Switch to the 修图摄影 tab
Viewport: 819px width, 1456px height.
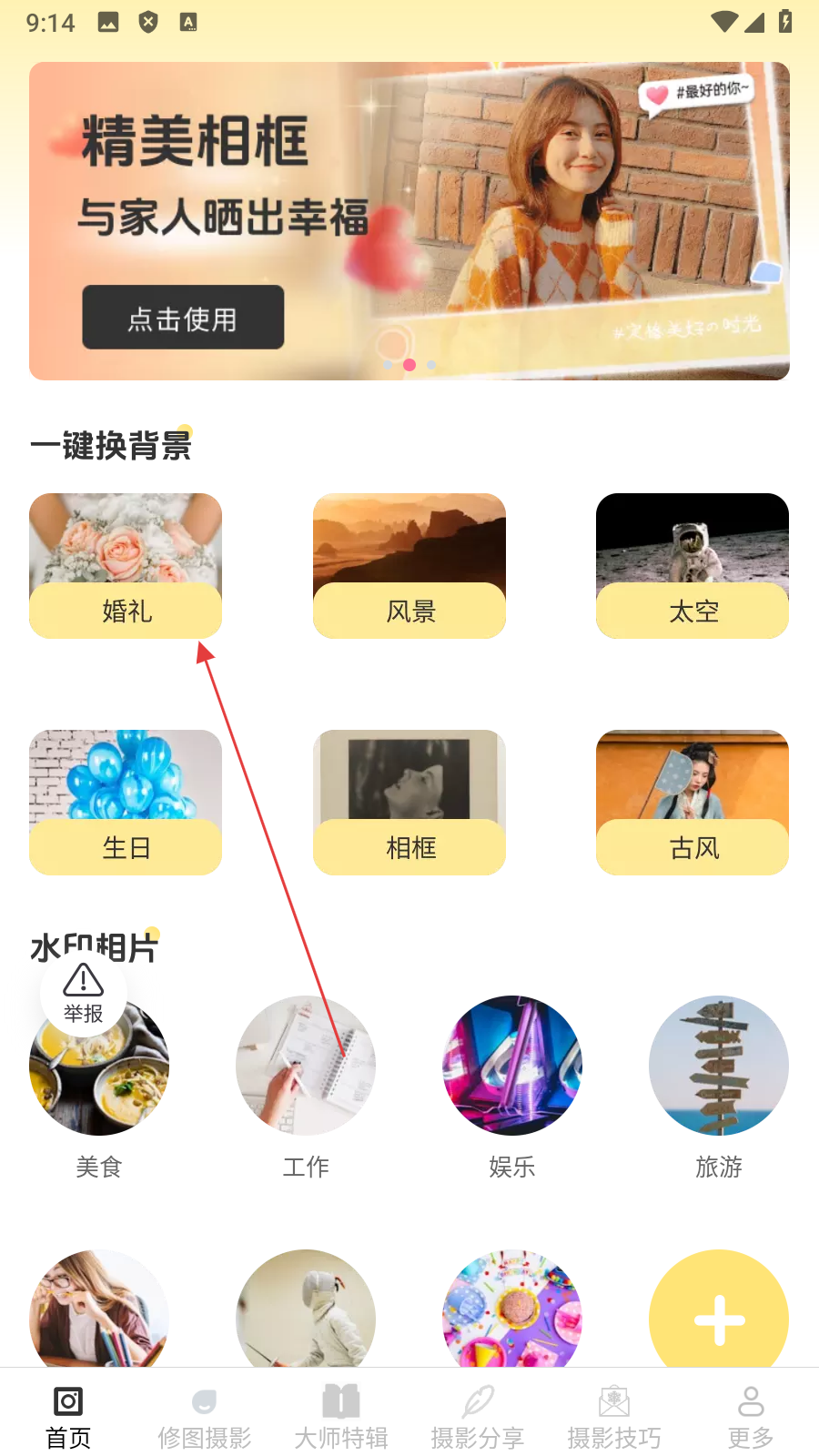pyautogui.click(x=205, y=1418)
